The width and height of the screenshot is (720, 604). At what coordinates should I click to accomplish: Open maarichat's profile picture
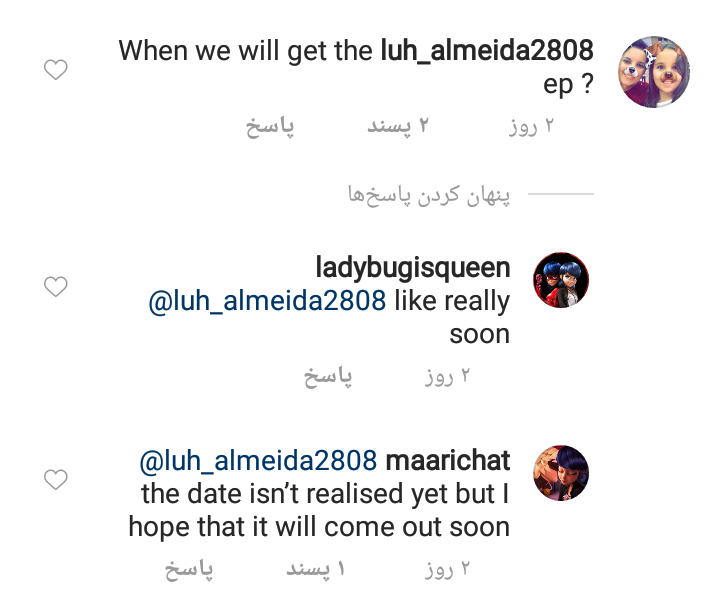coord(561,473)
